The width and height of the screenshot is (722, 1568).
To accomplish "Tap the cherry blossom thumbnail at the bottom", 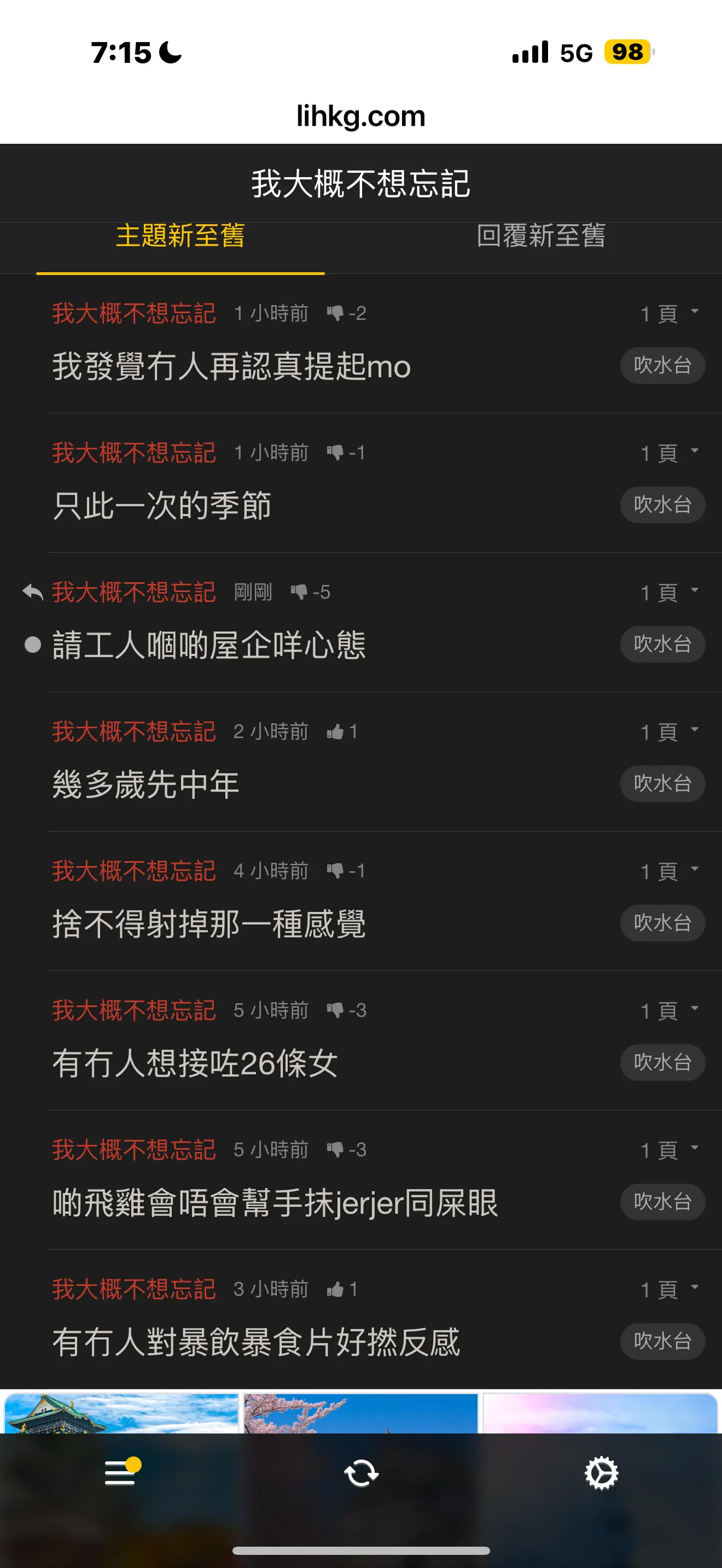I will click(361, 1412).
